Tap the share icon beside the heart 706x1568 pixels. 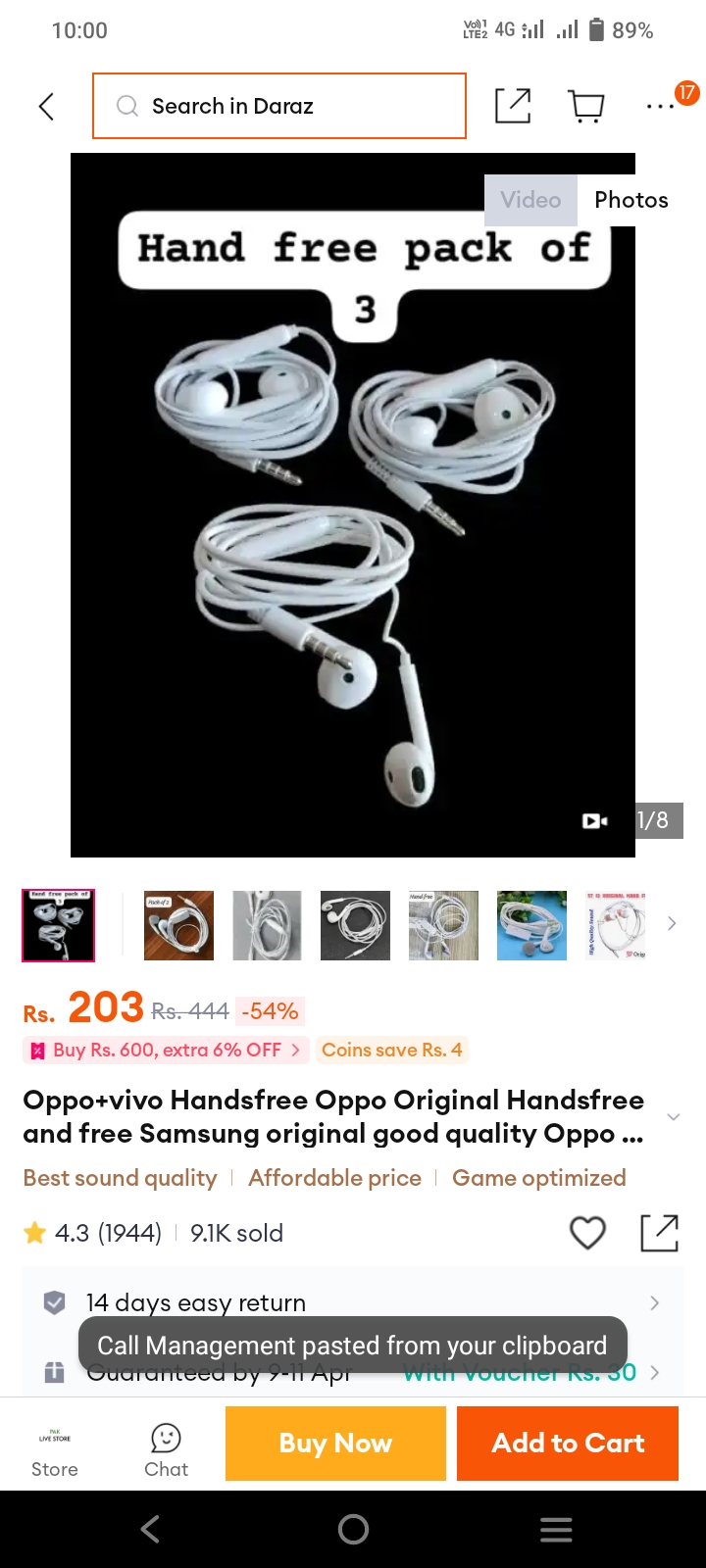pyautogui.click(x=659, y=1233)
